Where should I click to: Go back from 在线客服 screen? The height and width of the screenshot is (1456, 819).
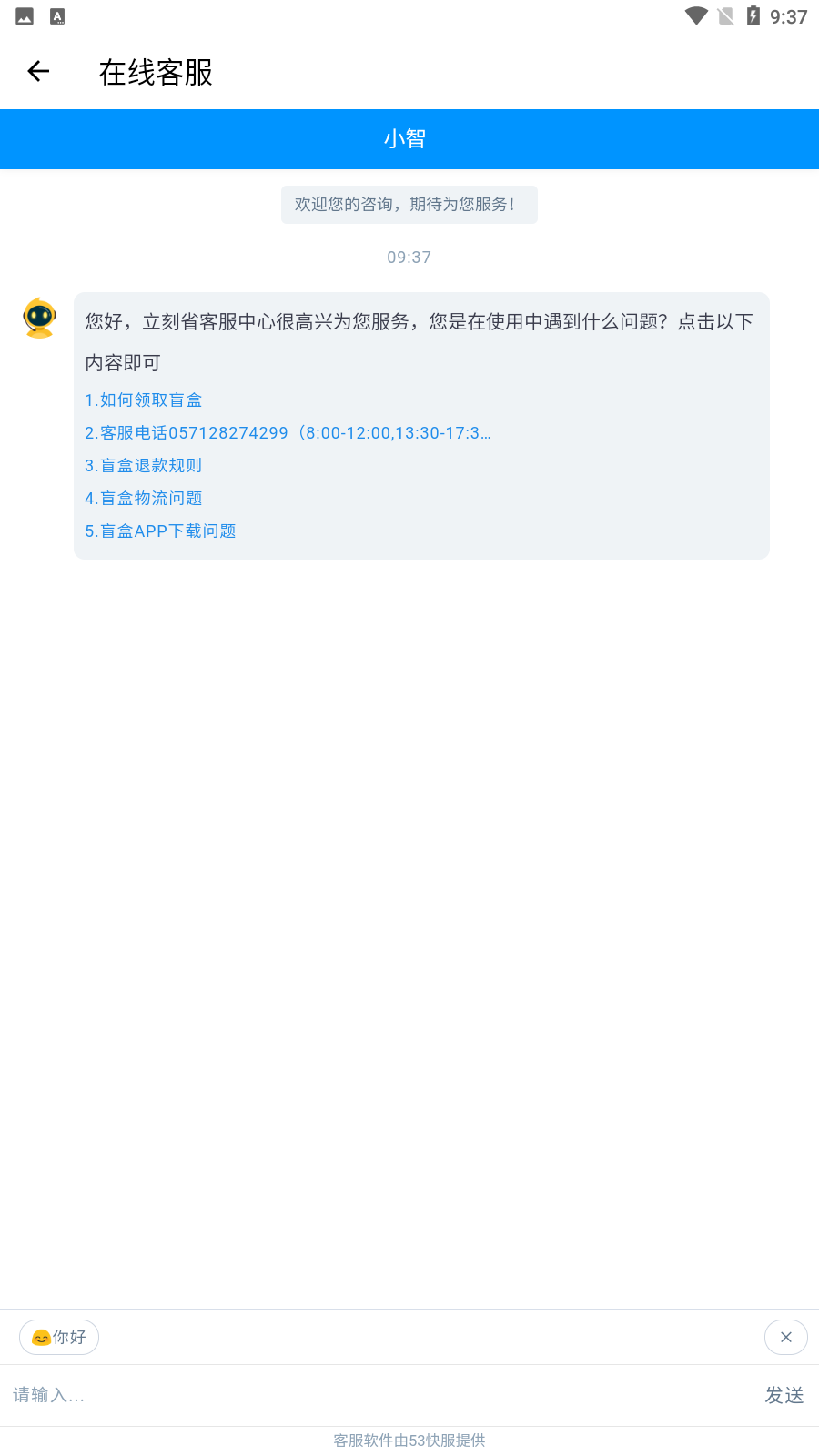(x=38, y=71)
